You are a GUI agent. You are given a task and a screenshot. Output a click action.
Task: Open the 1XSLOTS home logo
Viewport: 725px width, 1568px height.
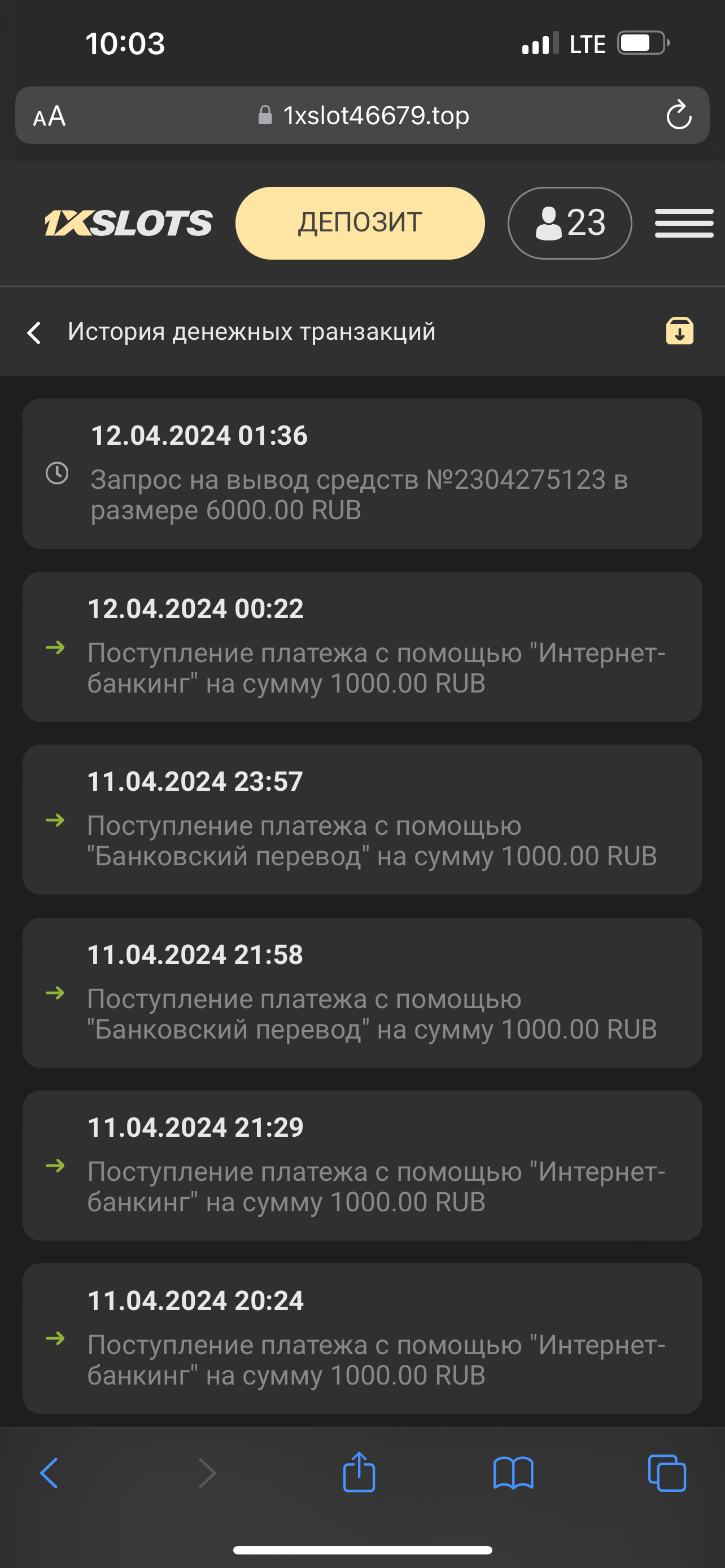pyautogui.click(x=128, y=223)
